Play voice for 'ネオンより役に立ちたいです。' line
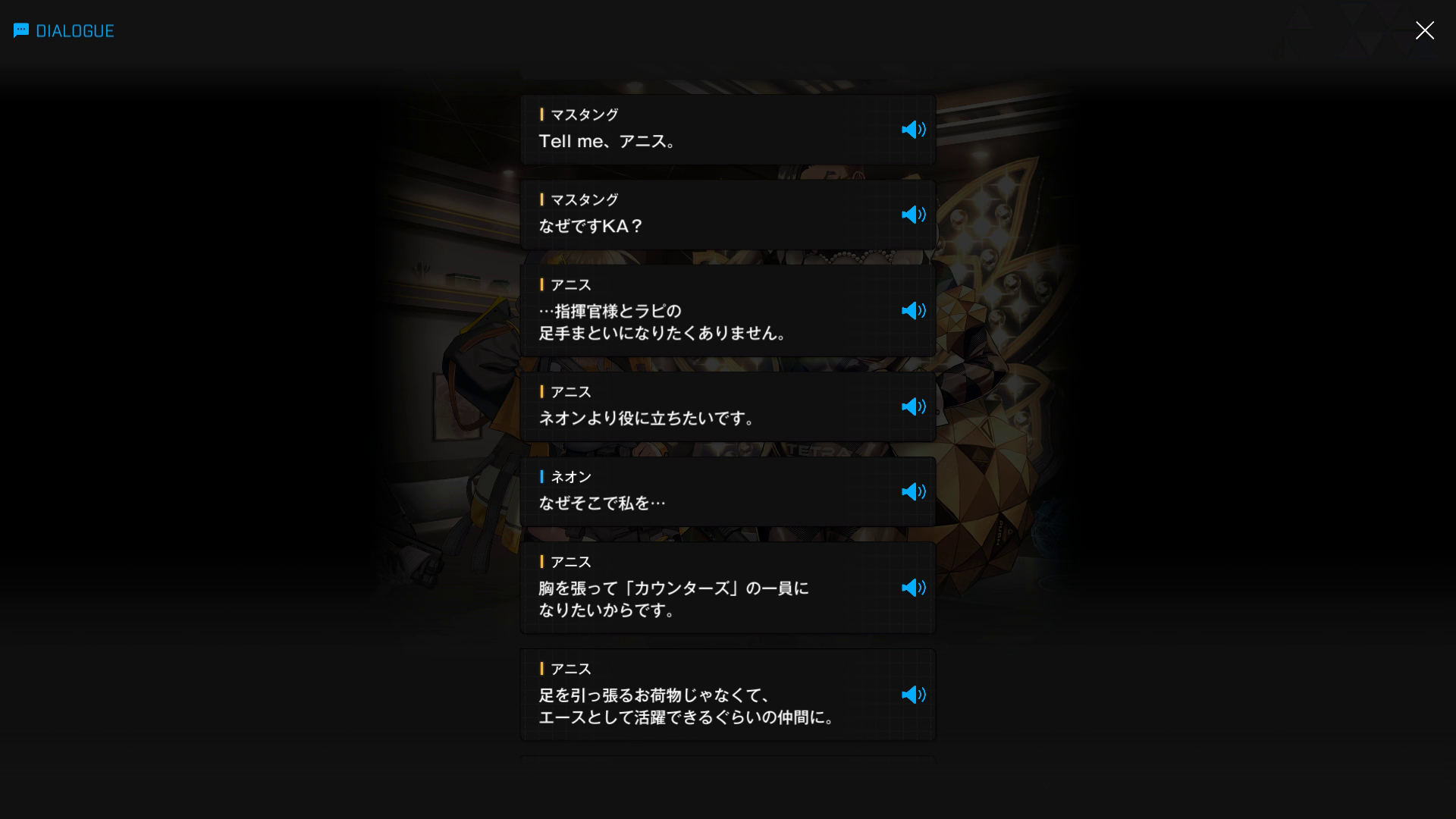The image size is (1456, 819). (913, 407)
